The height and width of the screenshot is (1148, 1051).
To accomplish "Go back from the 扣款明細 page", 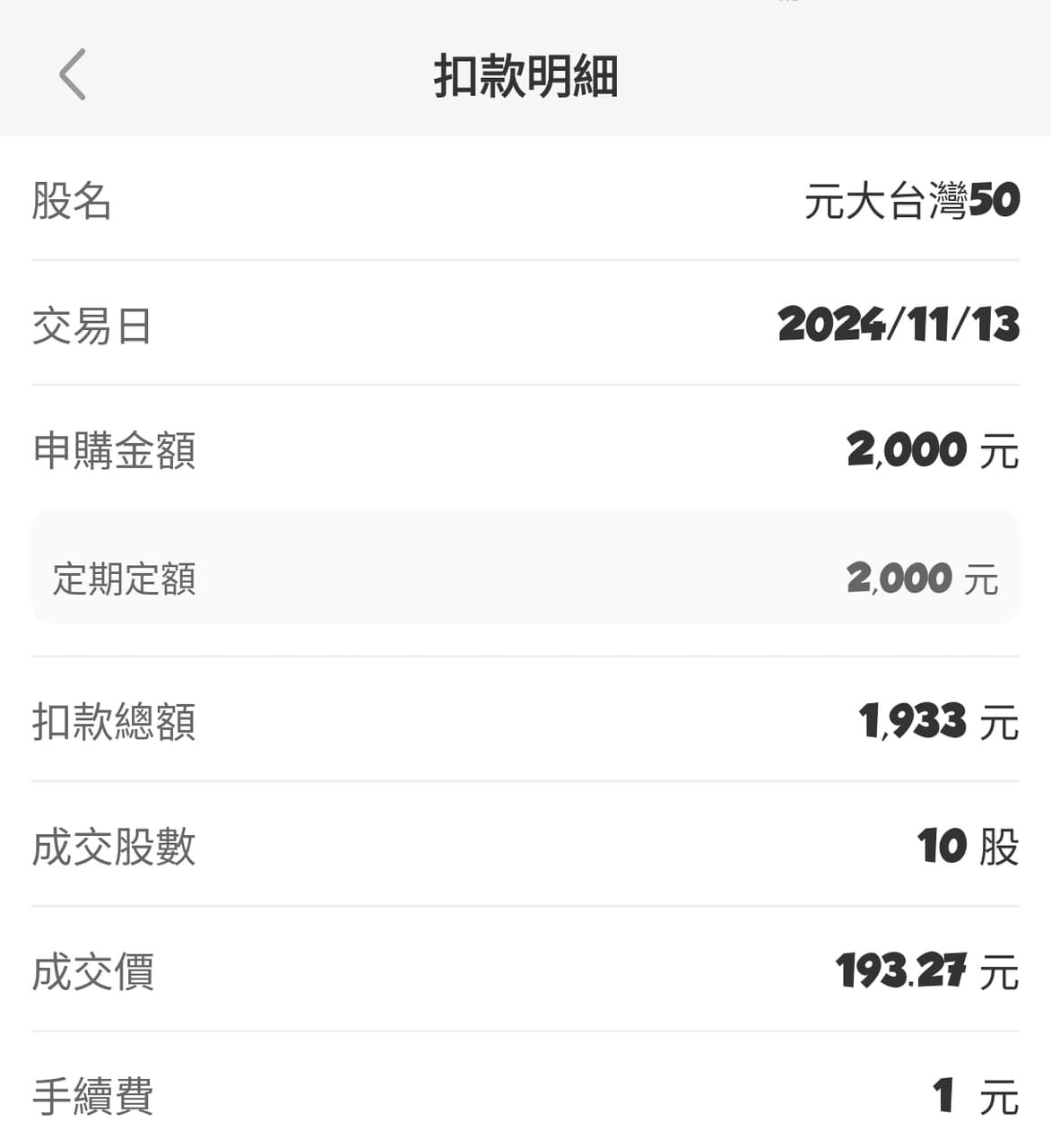I will (73, 74).
